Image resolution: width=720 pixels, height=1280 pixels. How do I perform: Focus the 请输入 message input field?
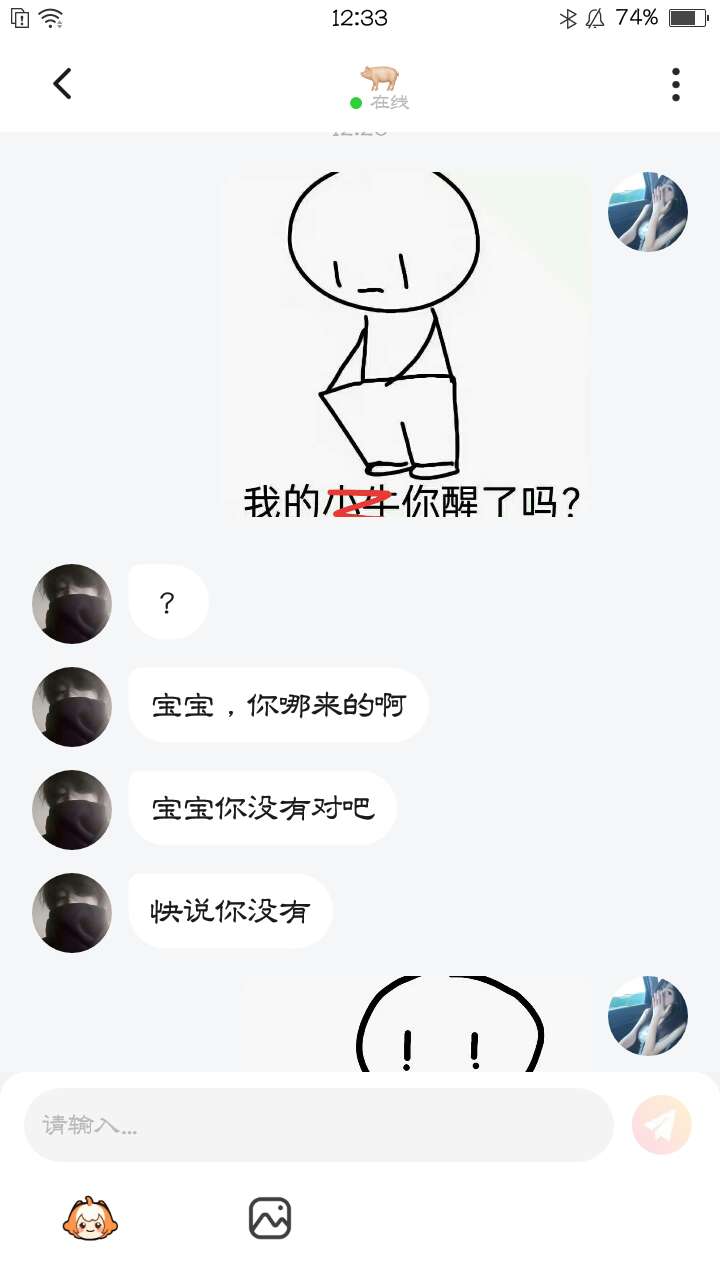[x=318, y=1125]
